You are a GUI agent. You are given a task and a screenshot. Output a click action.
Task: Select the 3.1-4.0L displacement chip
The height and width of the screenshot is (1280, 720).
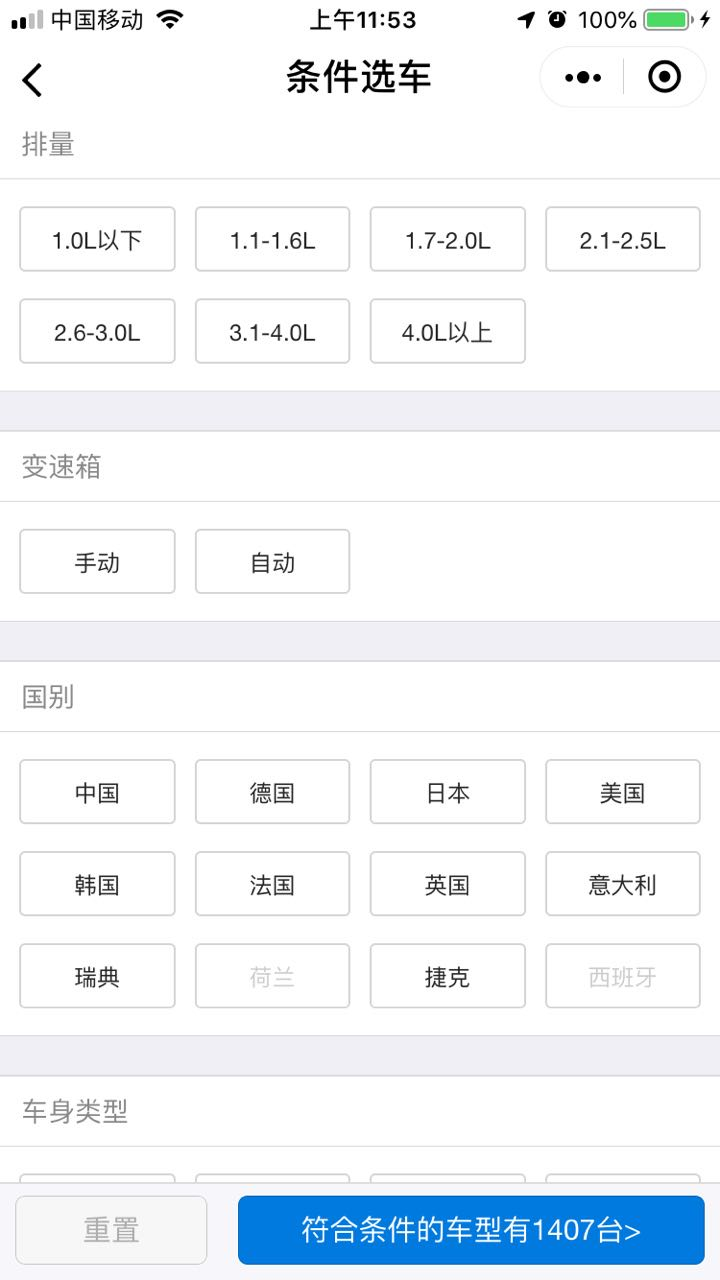(x=272, y=332)
